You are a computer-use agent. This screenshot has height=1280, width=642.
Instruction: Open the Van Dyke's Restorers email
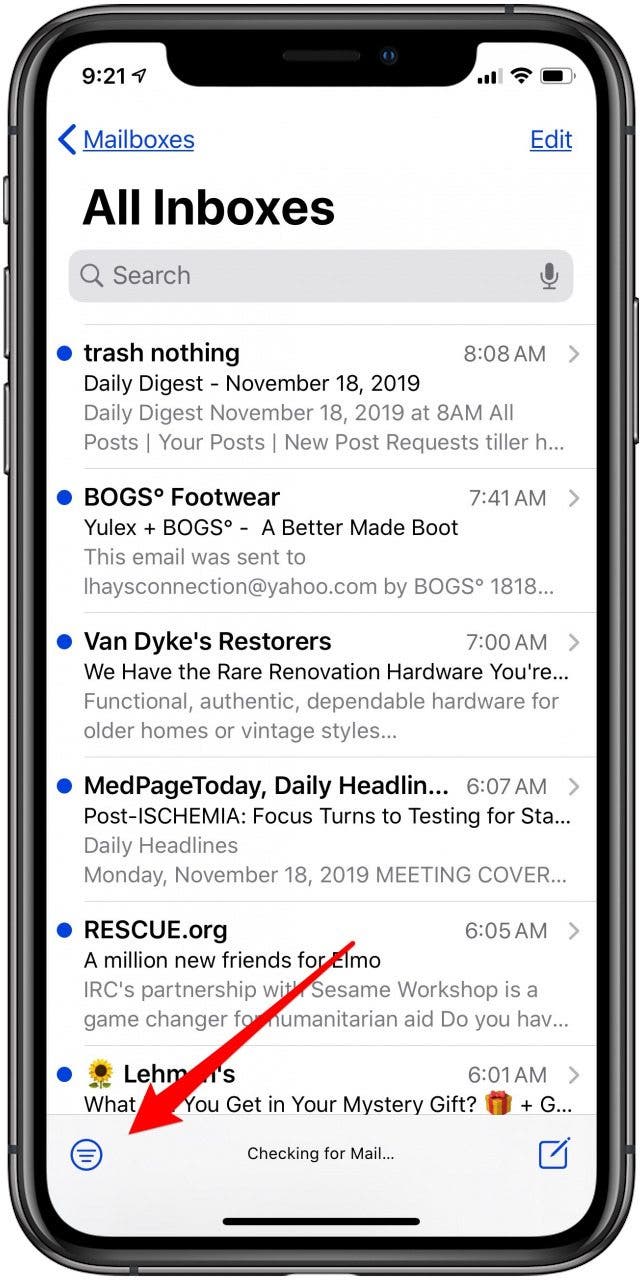[x=321, y=685]
